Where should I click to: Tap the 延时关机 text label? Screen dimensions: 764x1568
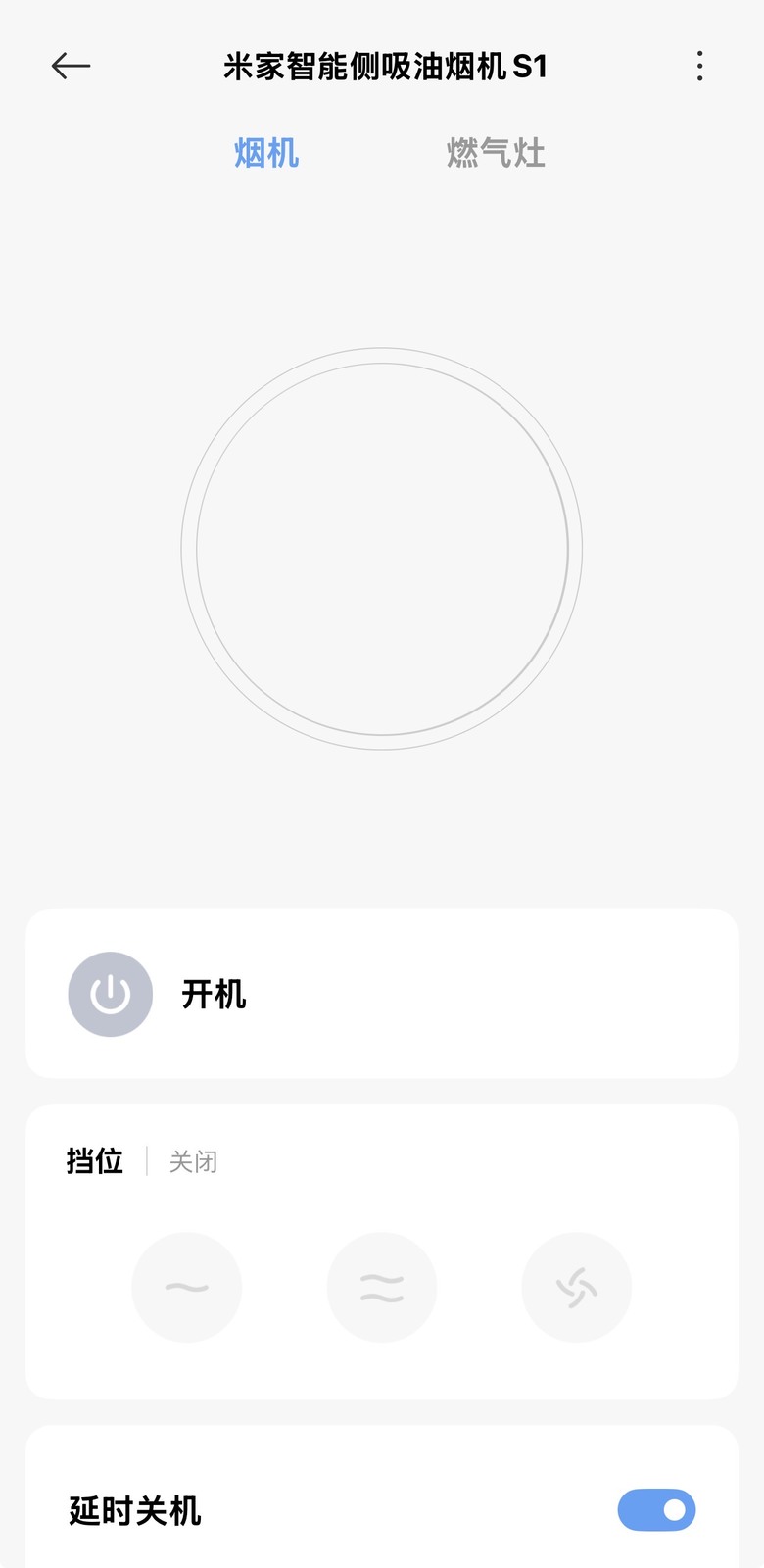134,1510
